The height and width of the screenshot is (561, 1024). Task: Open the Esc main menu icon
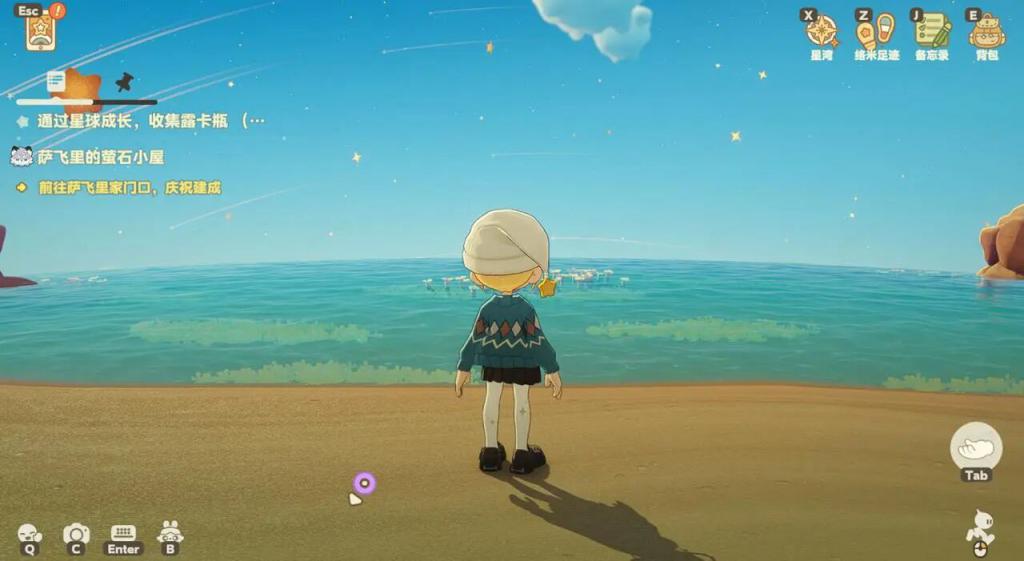[41, 29]
